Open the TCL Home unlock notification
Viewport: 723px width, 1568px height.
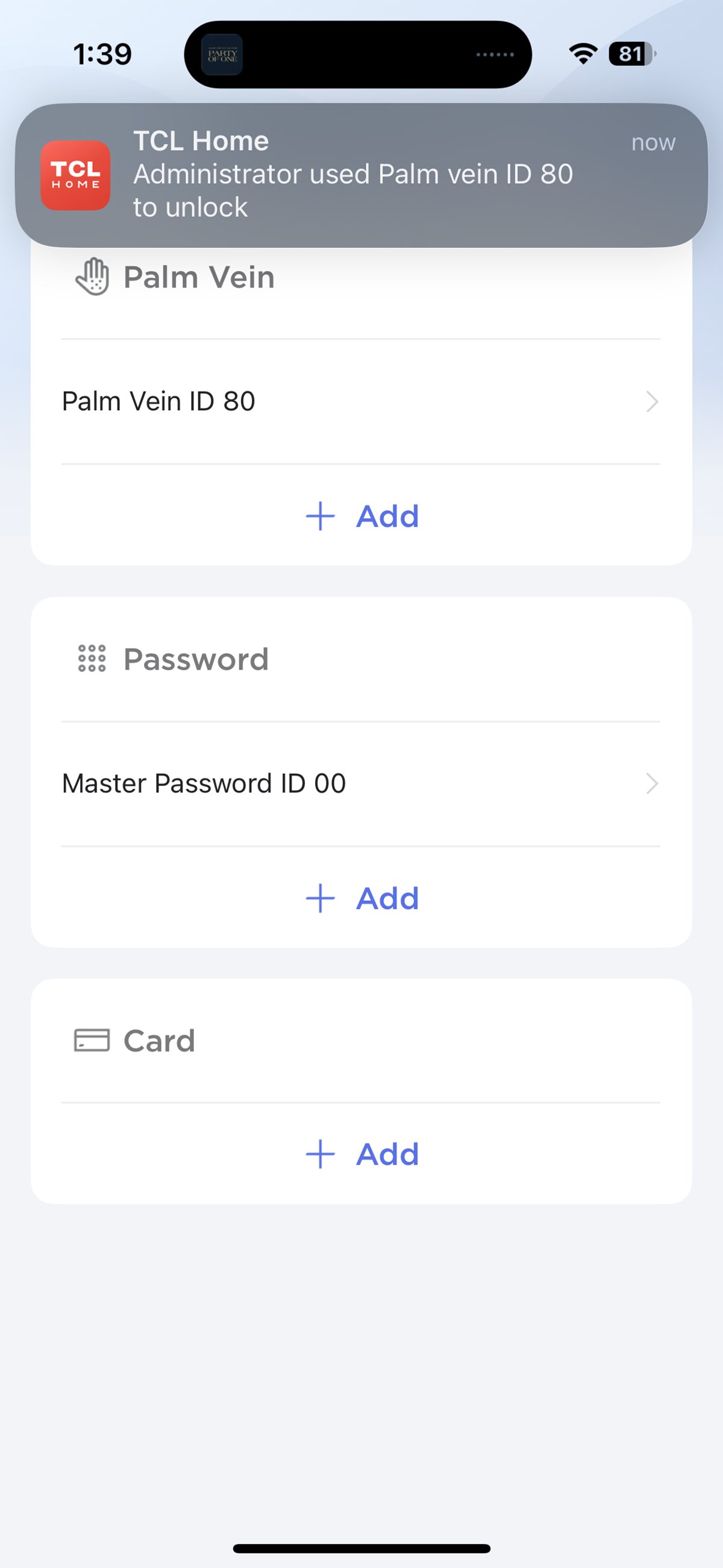tap(361, 175)
